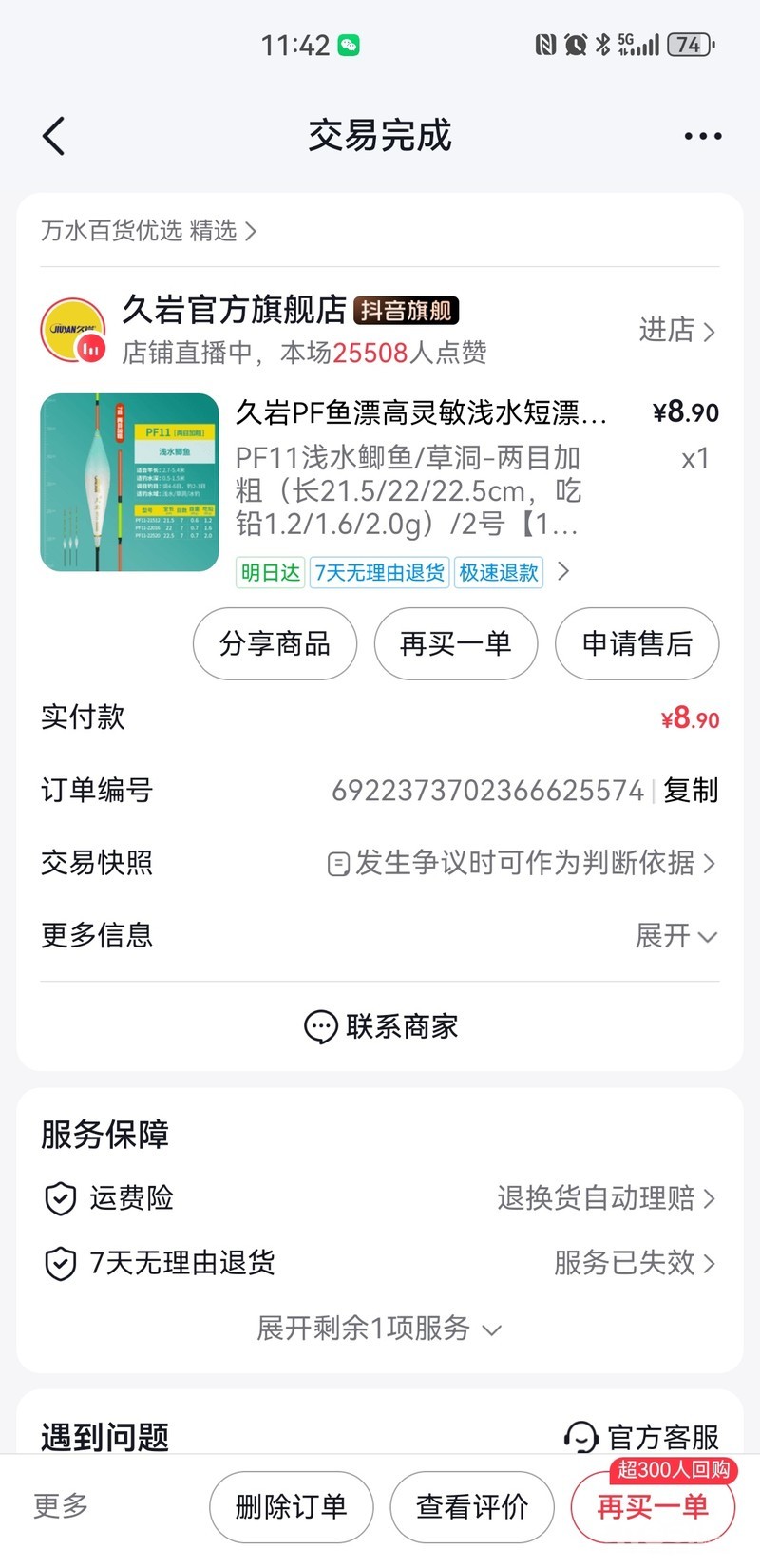Viewport: 760px width, 1568px height.
Task: Contact the seller via 联系商家
Action: 380,1026
